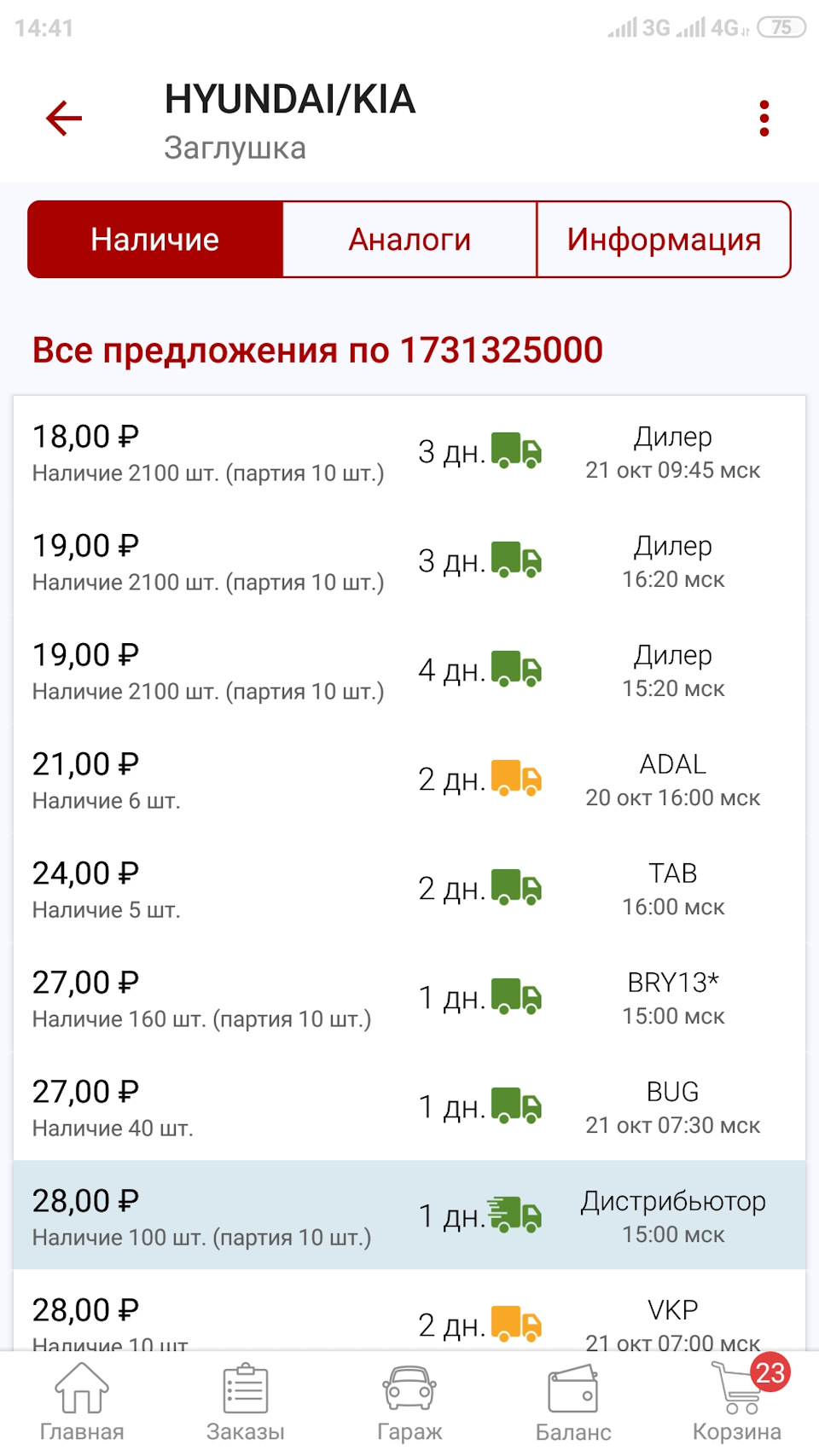The width and height of the screenshot is (819, 1456).
Task: Switch to the Информация tab
Action: [664, 239]
